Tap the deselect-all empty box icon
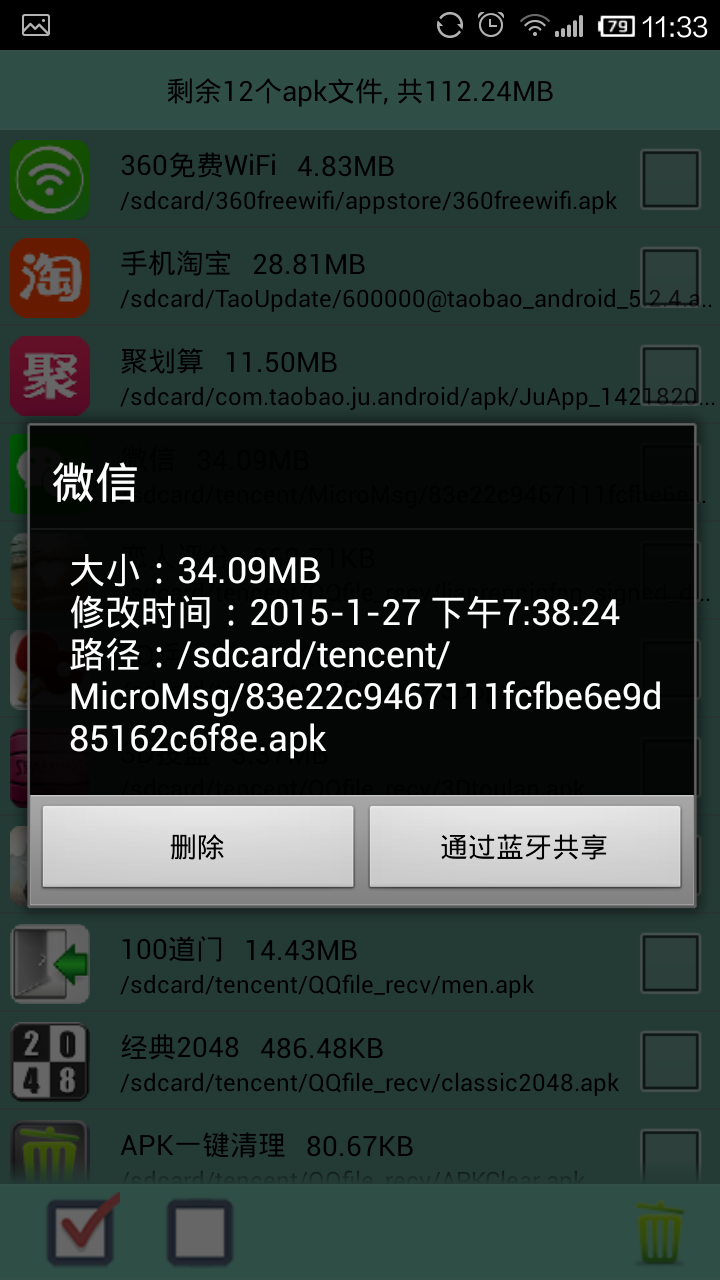 (200, 1233)
